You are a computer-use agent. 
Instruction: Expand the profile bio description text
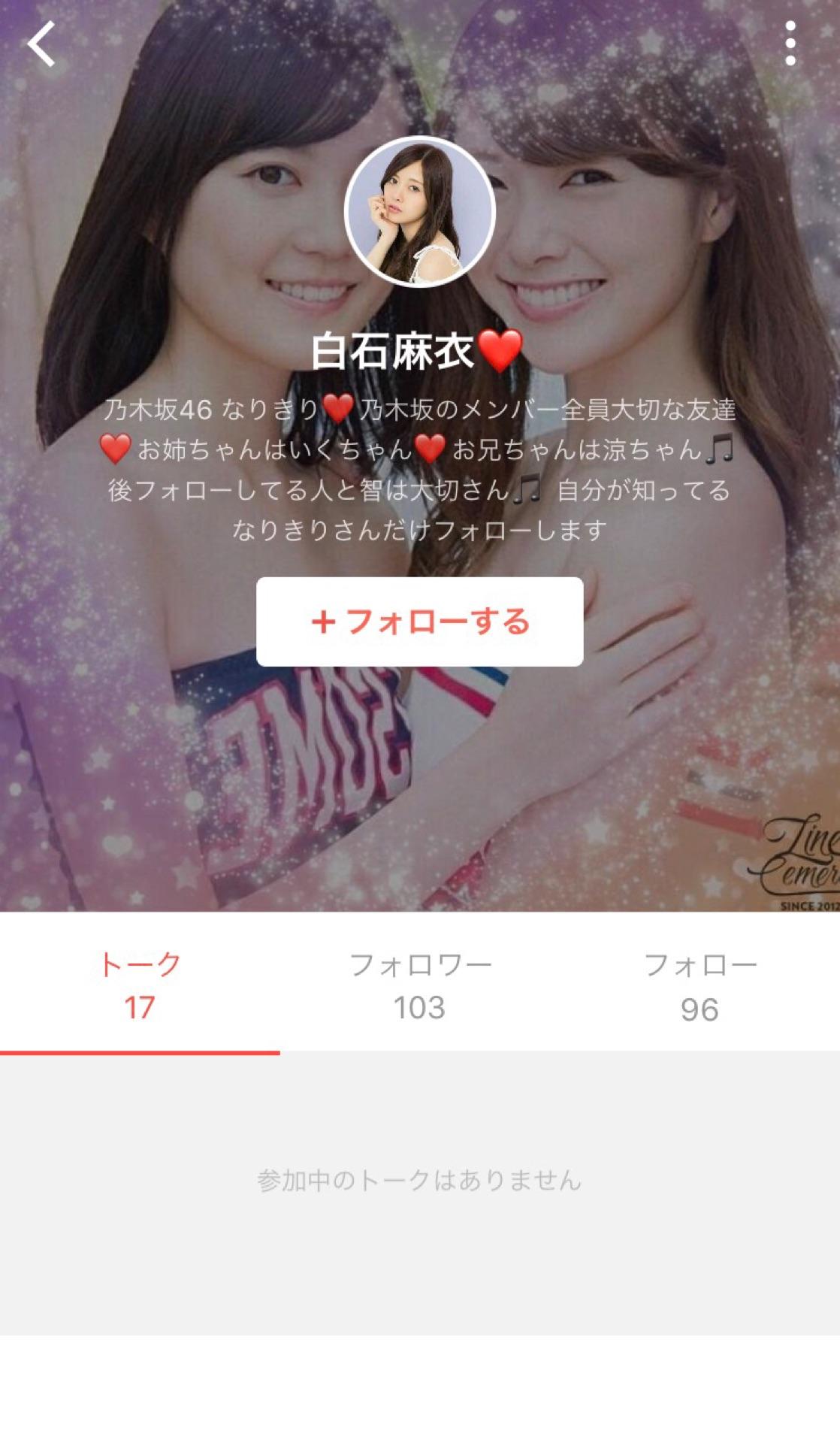419,466
